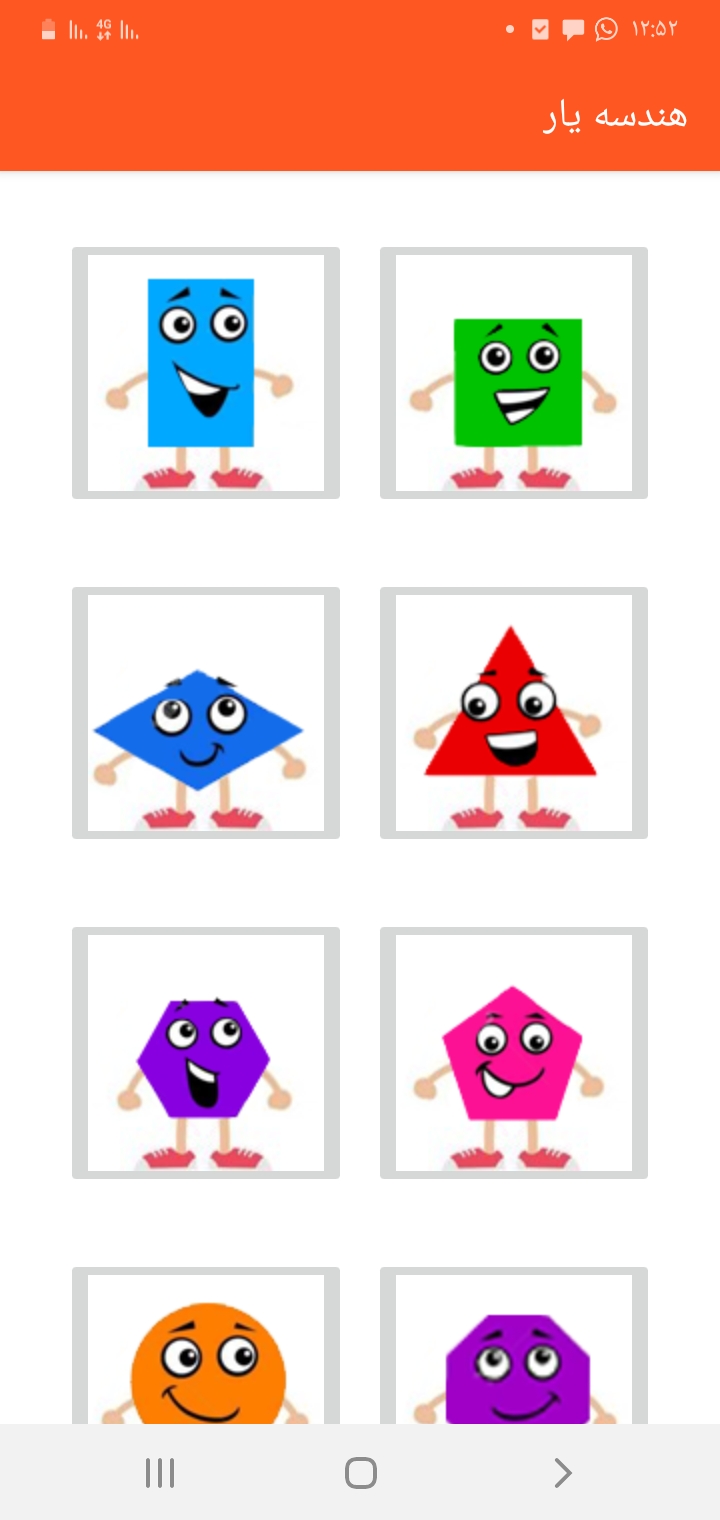Select the green square shape tile
Image resolution: width=720 pixels, height=1520 pixels.
(514, 373)
